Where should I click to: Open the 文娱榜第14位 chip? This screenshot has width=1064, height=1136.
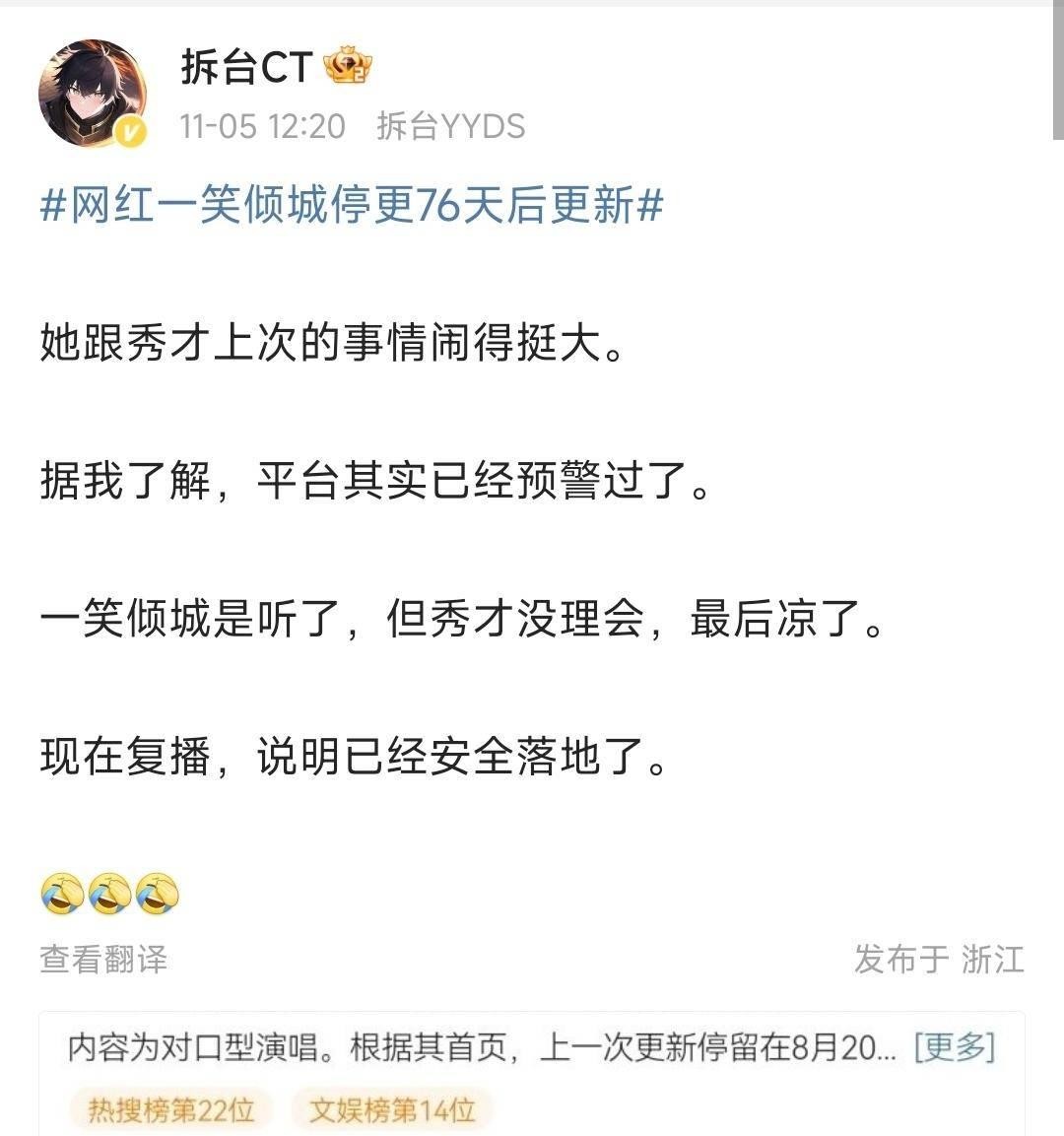392,1110
